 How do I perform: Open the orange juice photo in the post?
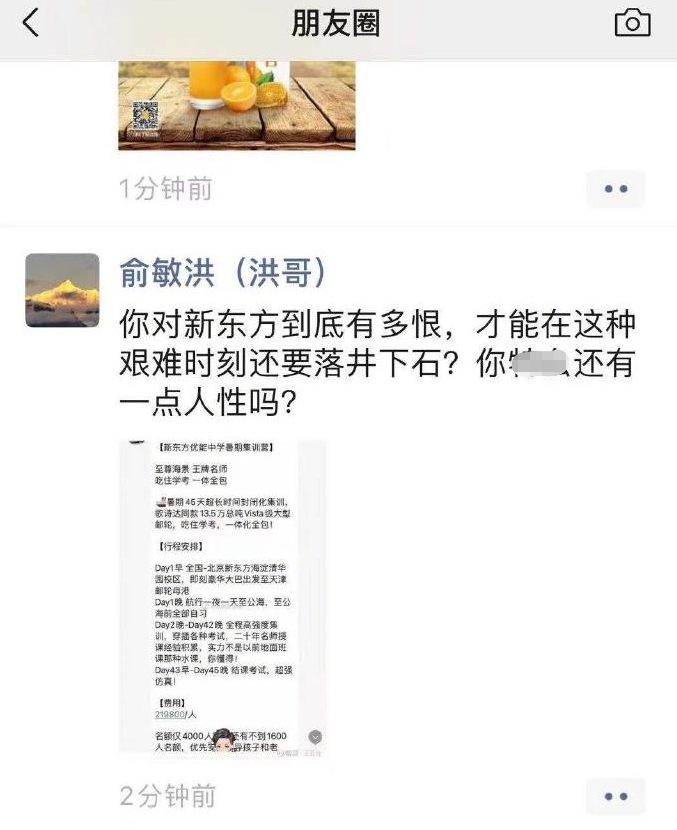coord(236,105)
